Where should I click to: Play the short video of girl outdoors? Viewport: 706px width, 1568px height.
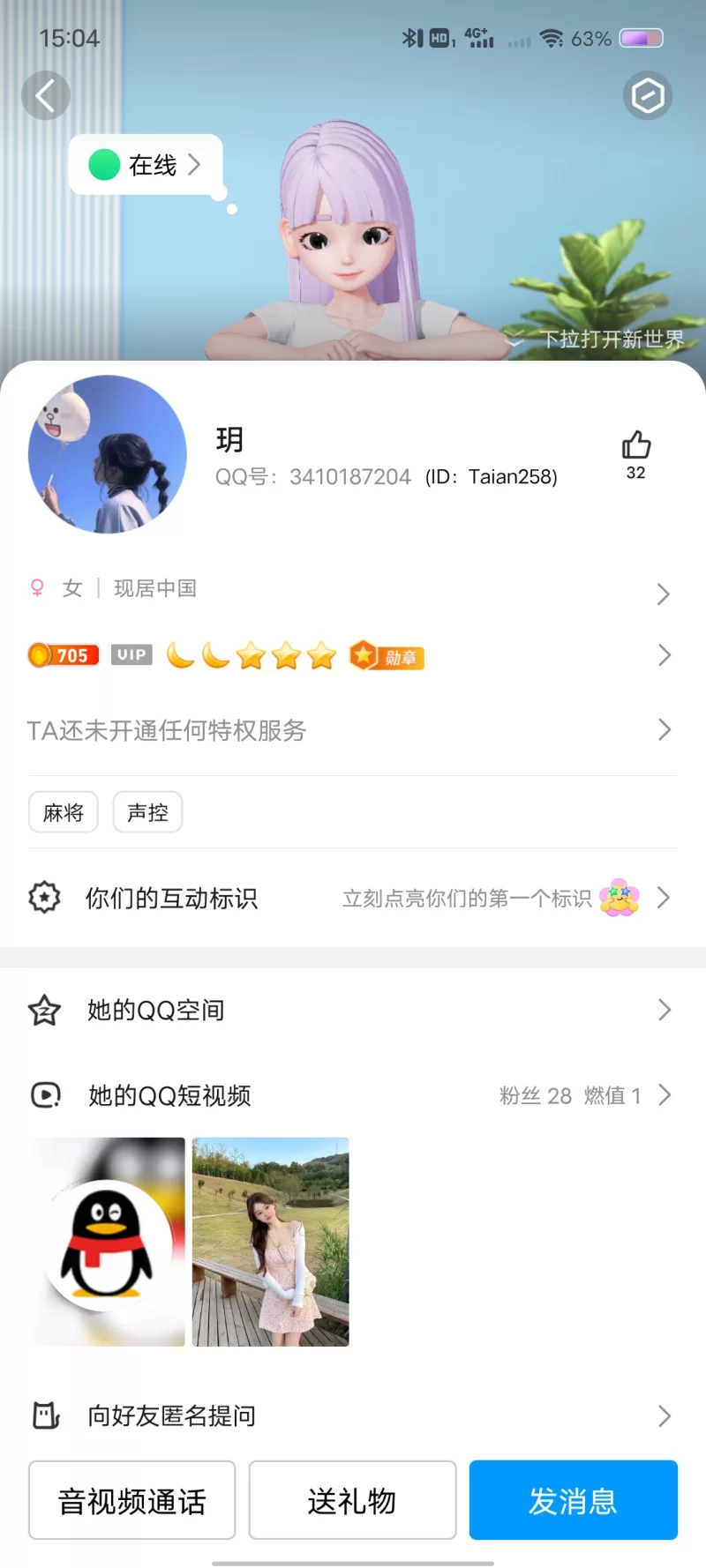(x=271, y=1242)
